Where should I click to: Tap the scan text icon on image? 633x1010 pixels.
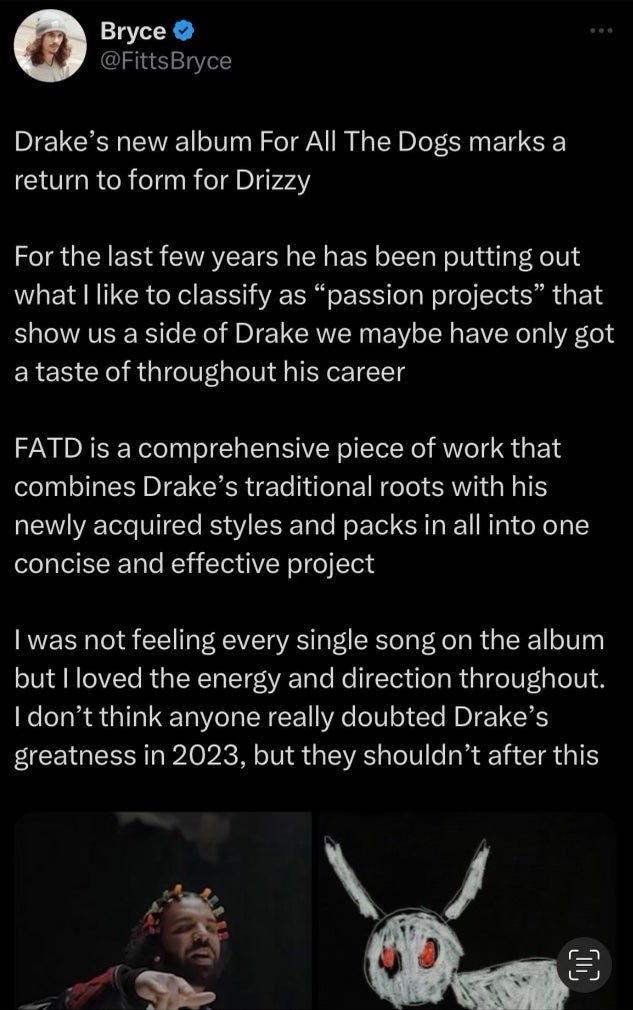(x=583, y=964)
